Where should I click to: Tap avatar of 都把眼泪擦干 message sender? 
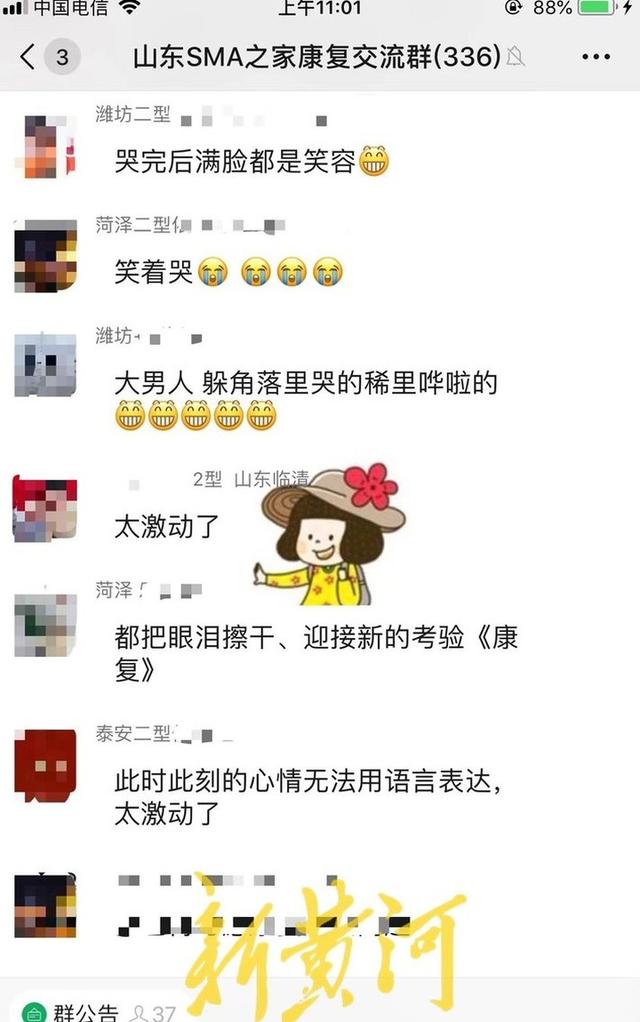coord(45,624)
